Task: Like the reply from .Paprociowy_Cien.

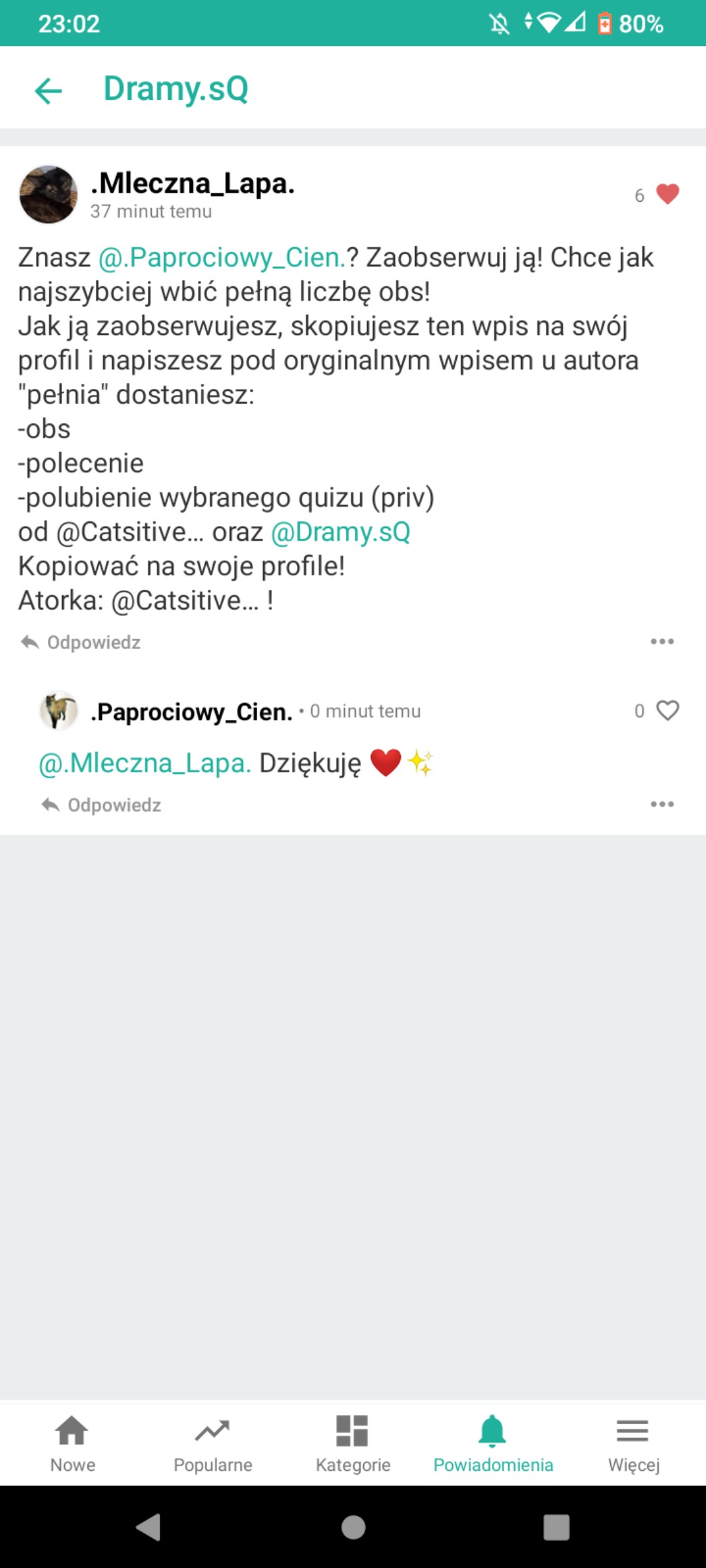Action: coord(667,710)
